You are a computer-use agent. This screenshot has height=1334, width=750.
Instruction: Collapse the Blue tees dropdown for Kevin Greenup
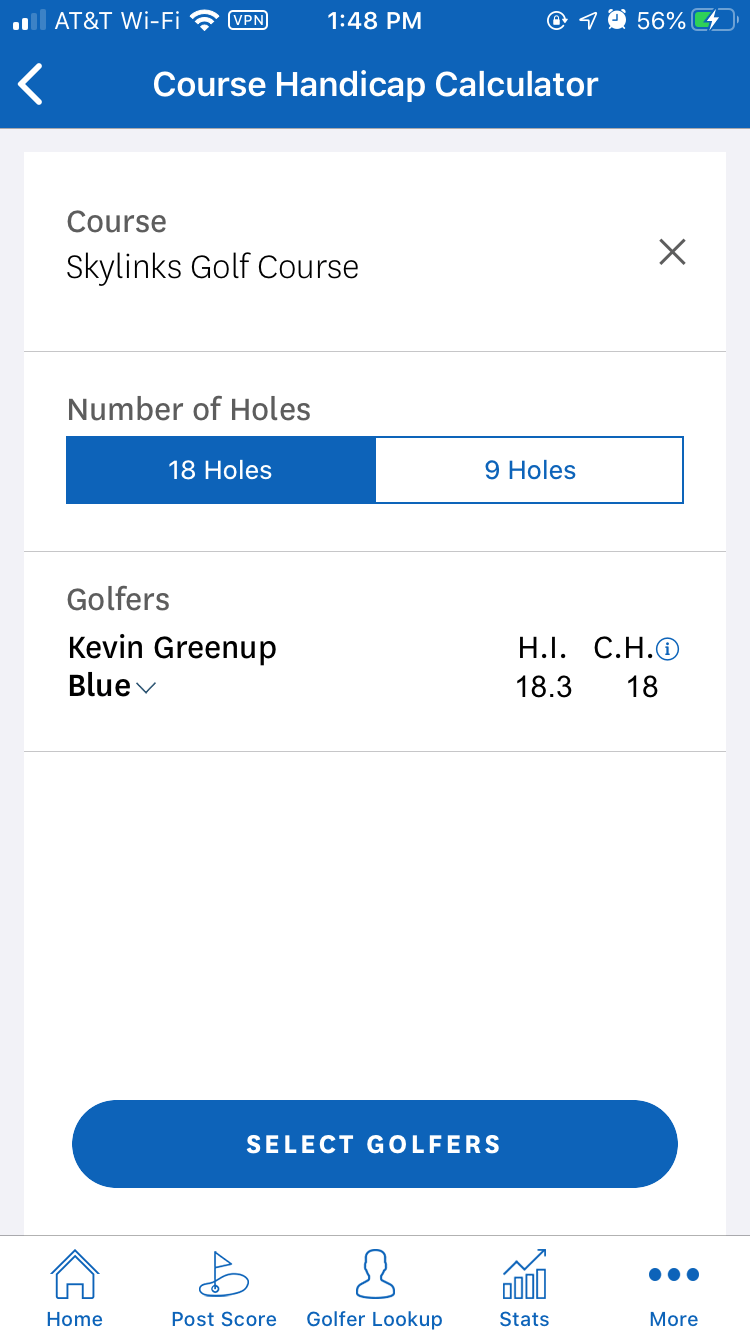tap(146, 690)
